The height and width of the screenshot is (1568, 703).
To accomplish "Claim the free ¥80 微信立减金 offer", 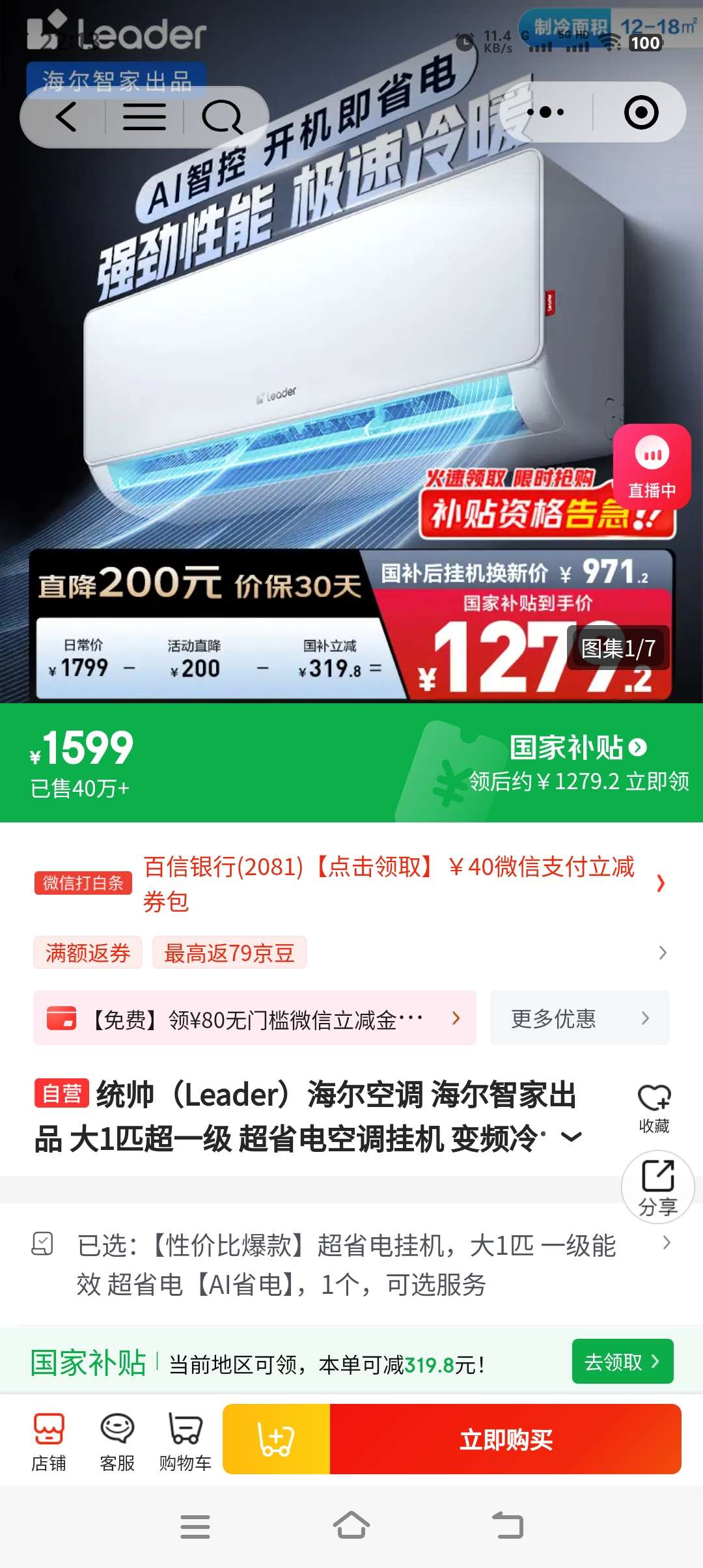I will [255, 1018].
